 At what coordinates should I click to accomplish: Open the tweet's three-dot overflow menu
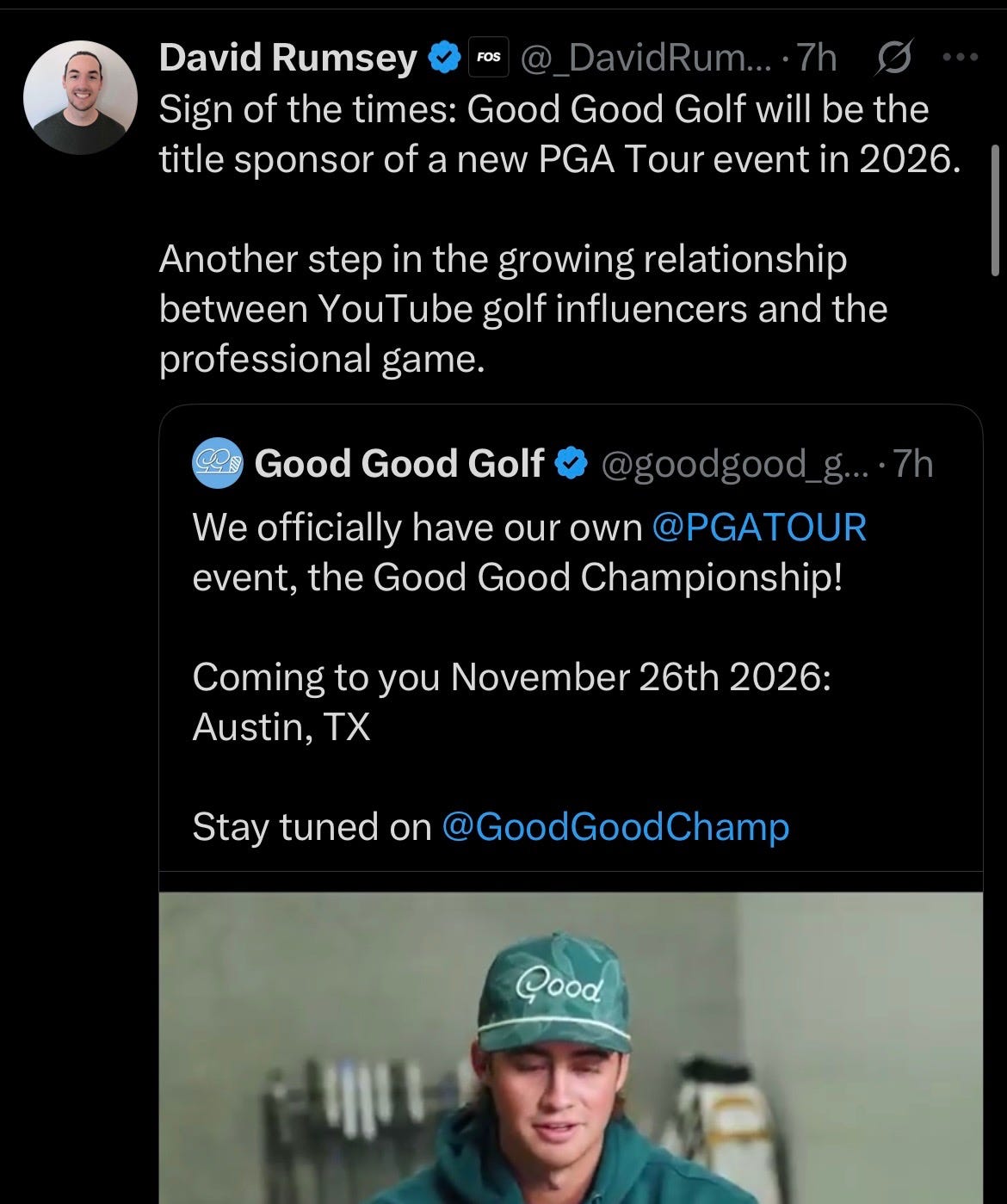coord(961,59)
